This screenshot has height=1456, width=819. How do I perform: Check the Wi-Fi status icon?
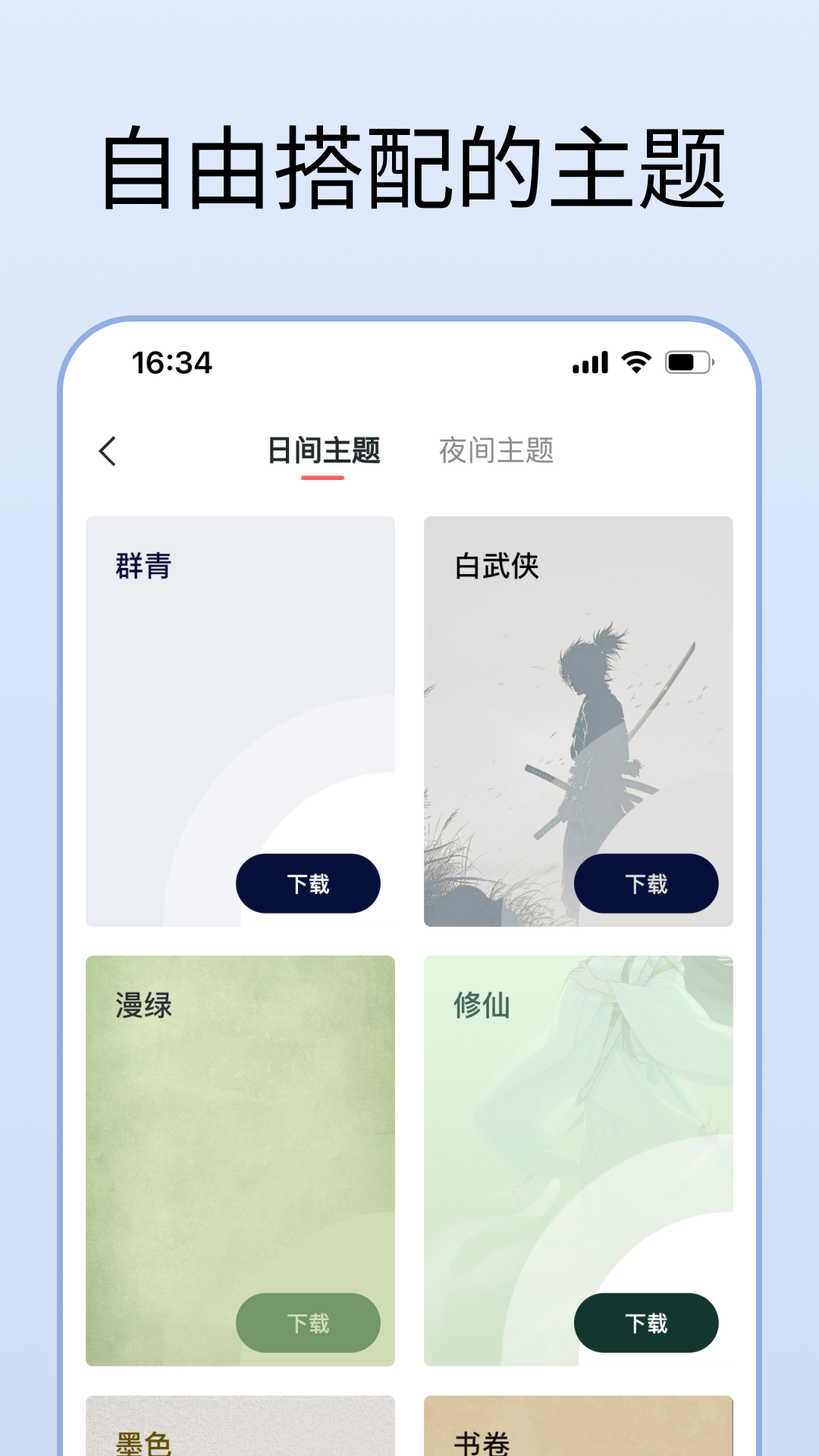[x=634, y=363]
